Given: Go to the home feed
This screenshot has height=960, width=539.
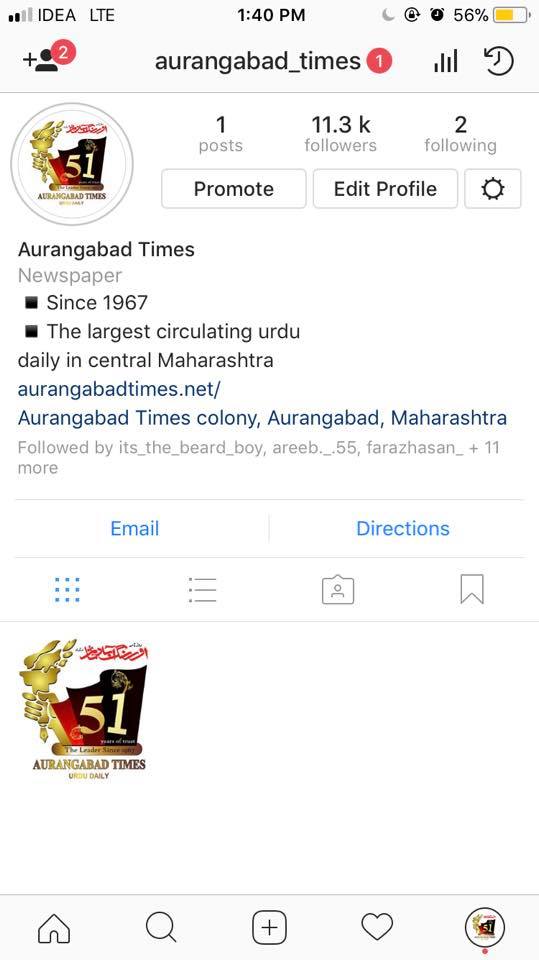Looking at the screenshot, I should click(x=54, y=928).
